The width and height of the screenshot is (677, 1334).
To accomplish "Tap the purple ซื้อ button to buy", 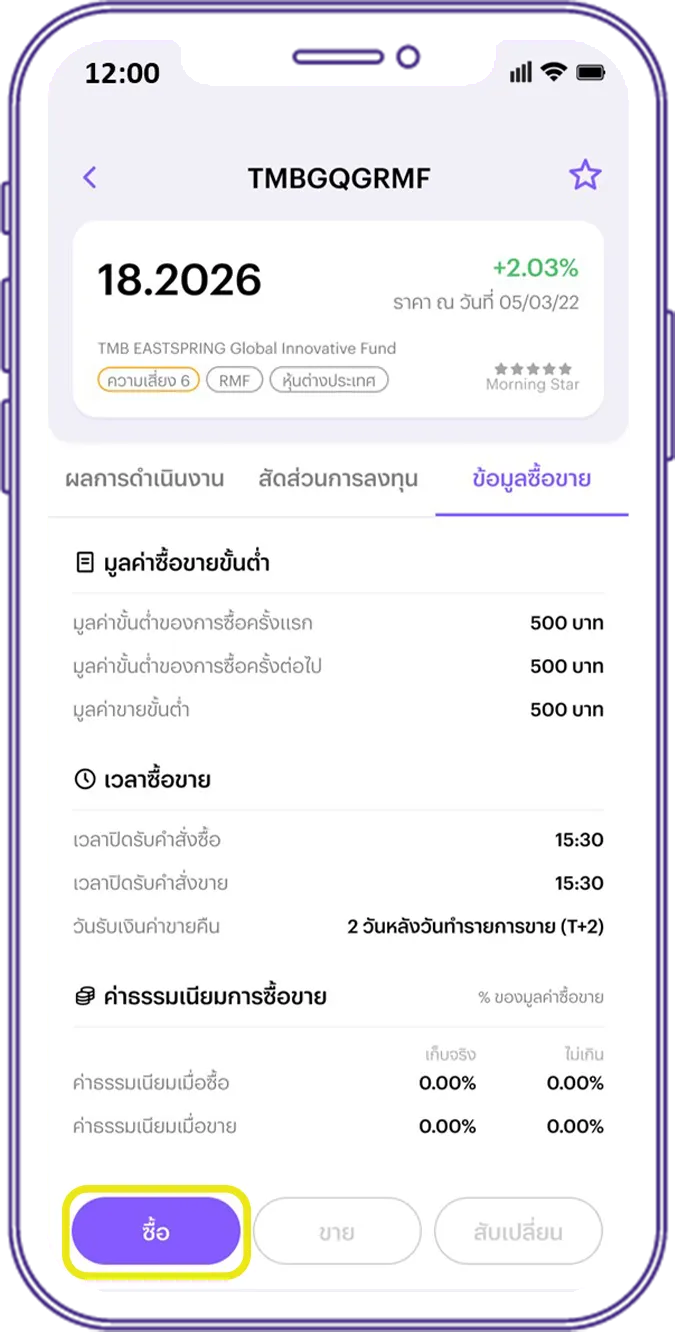I will pyautogui.click(x=156, y=1231).
